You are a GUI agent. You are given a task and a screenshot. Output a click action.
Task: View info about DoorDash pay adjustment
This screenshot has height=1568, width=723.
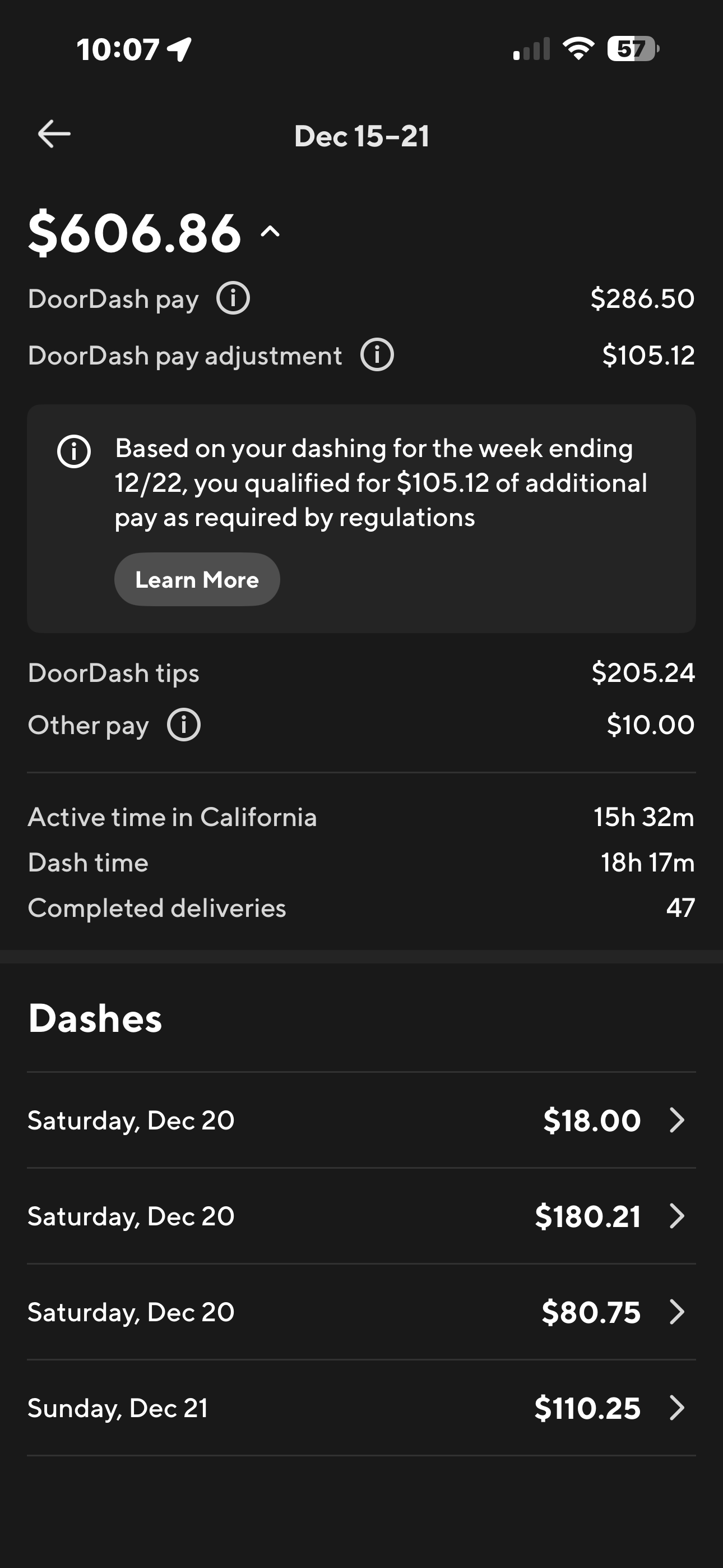point(377,355)
